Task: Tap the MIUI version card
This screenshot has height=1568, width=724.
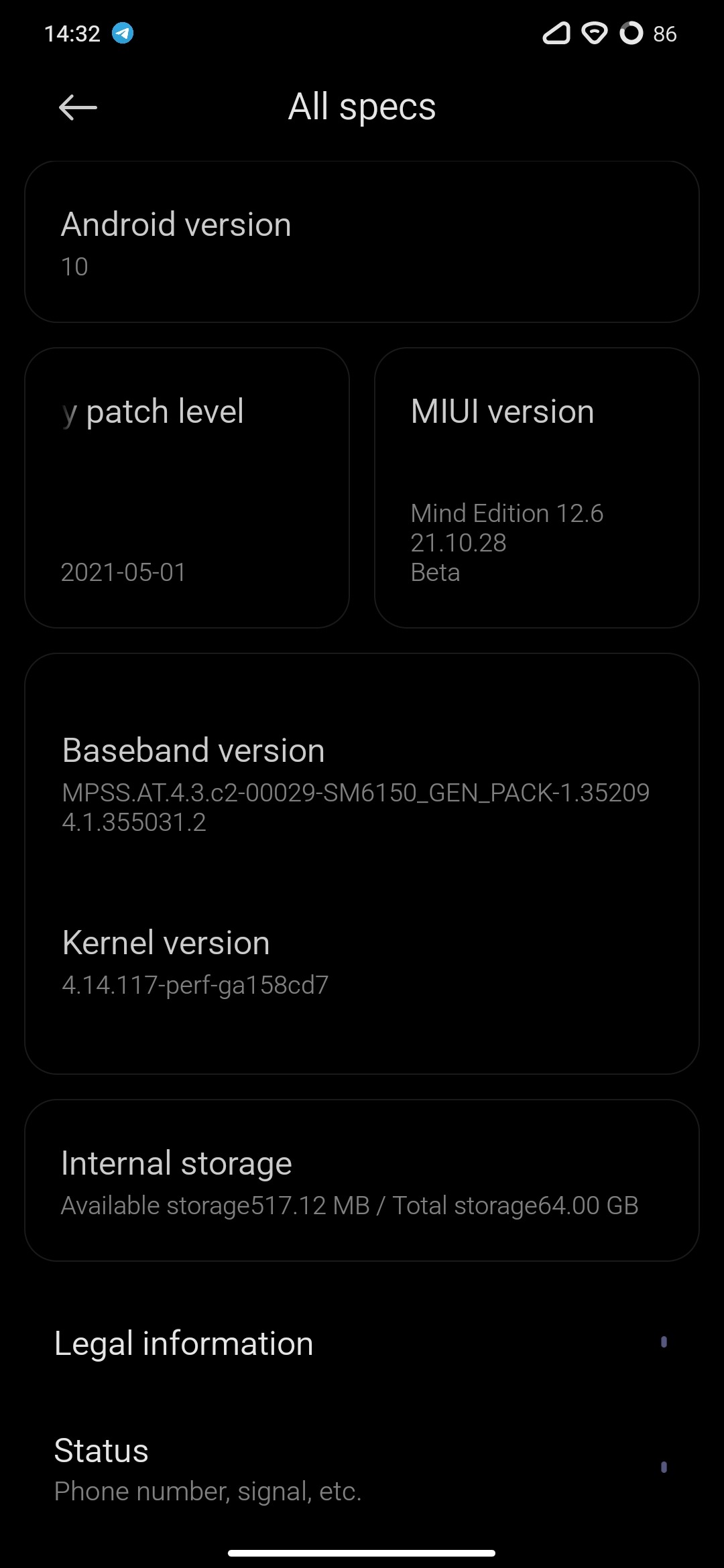Action: 536,488
